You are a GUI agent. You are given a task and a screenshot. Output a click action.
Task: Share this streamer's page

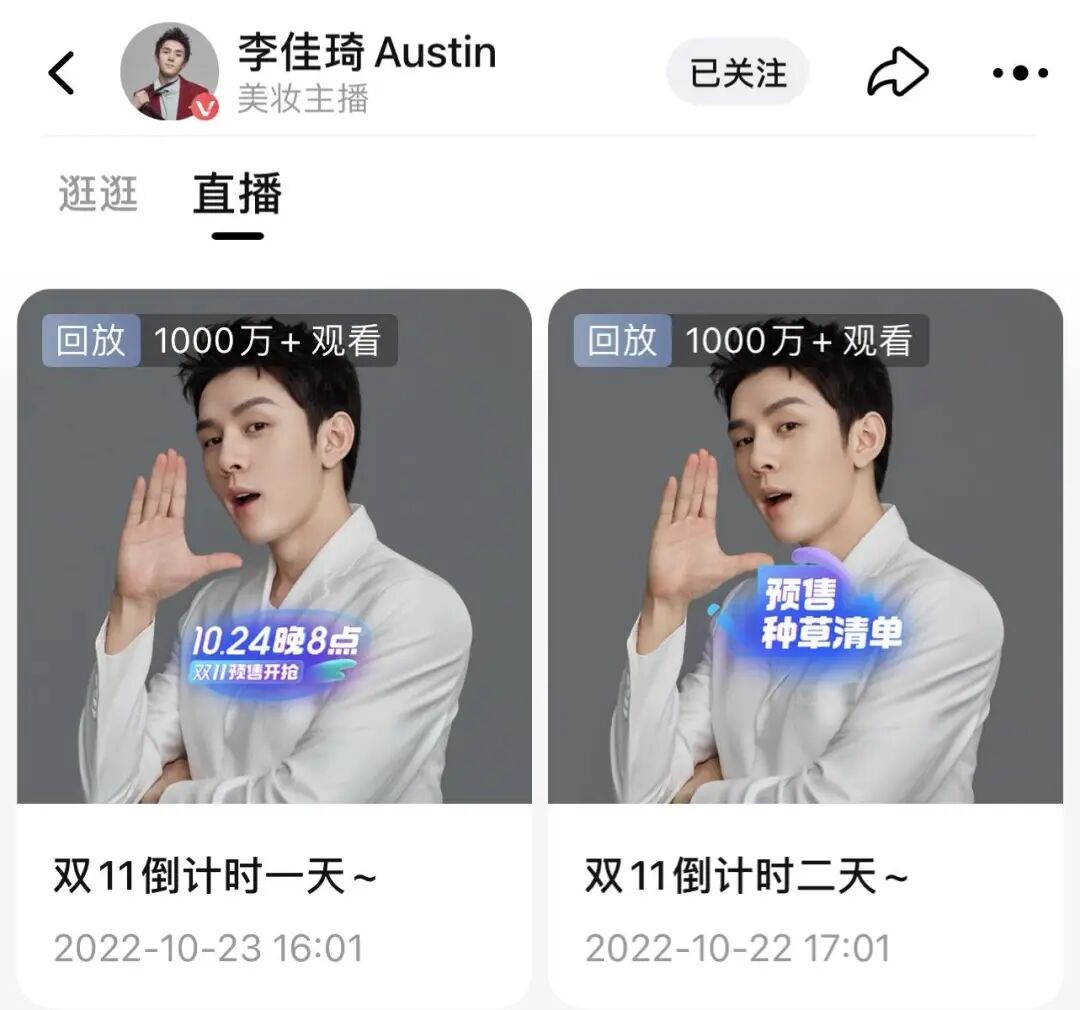(897, 73)
